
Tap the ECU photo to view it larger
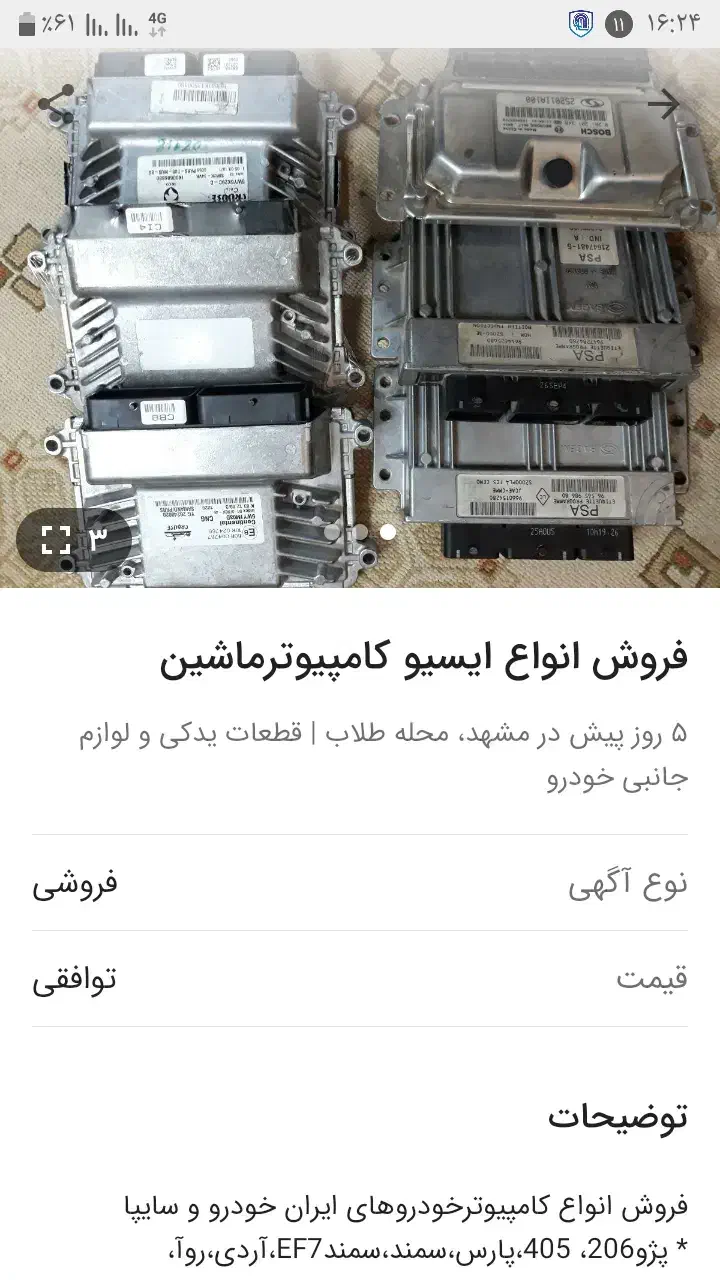point(360,300)
